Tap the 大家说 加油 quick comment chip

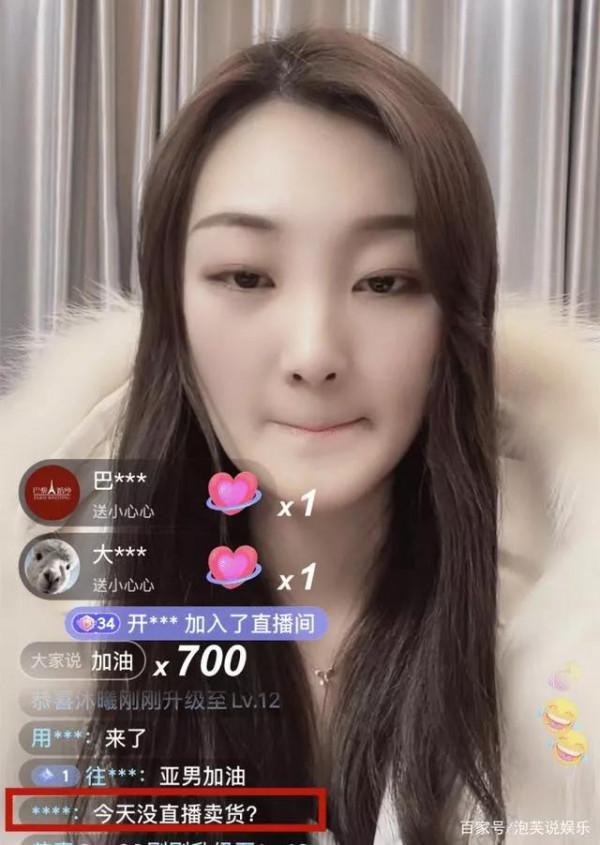pos(84,661)
